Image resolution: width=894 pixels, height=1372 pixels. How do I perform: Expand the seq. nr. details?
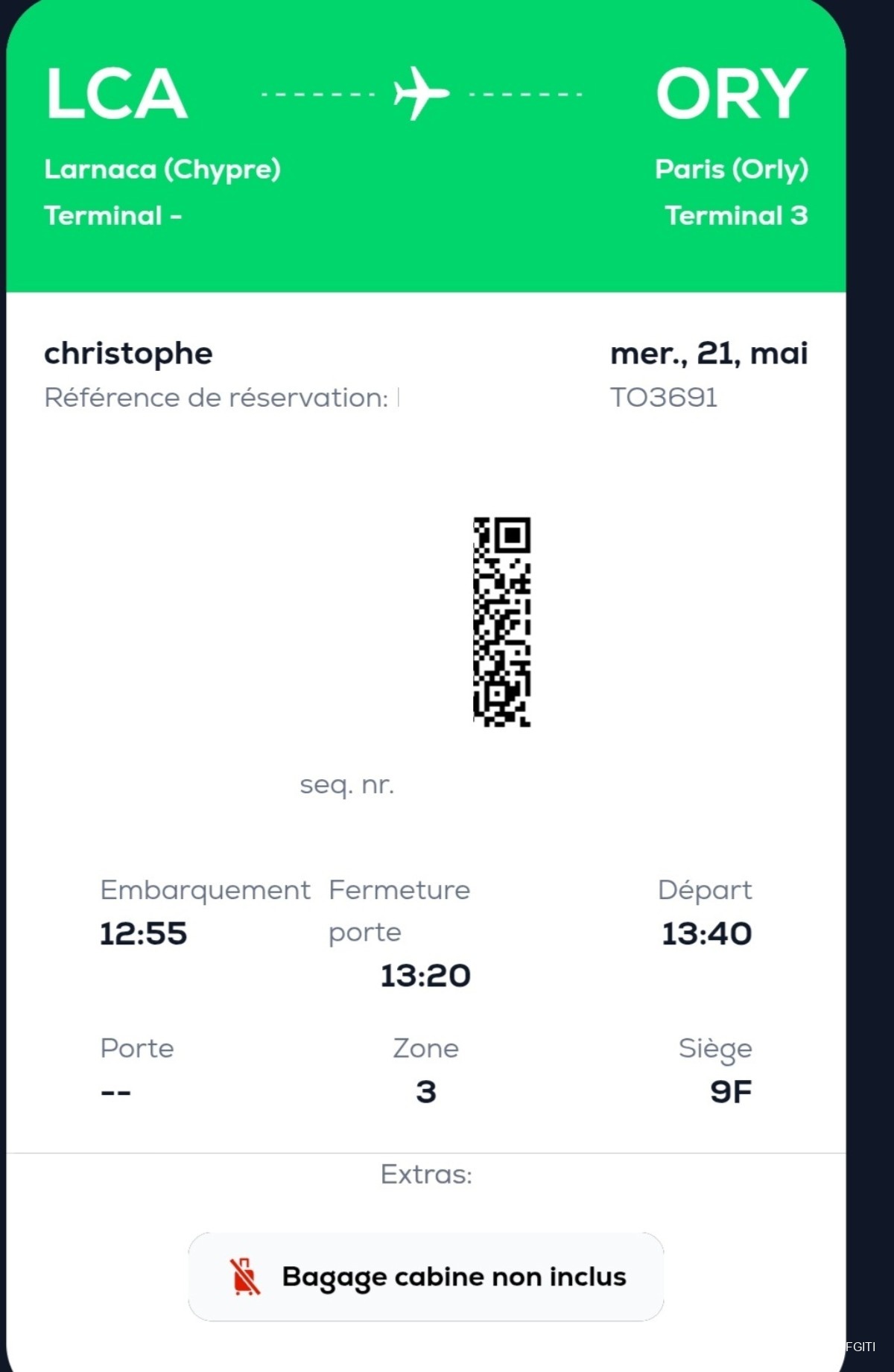click(x=348, y=784)
